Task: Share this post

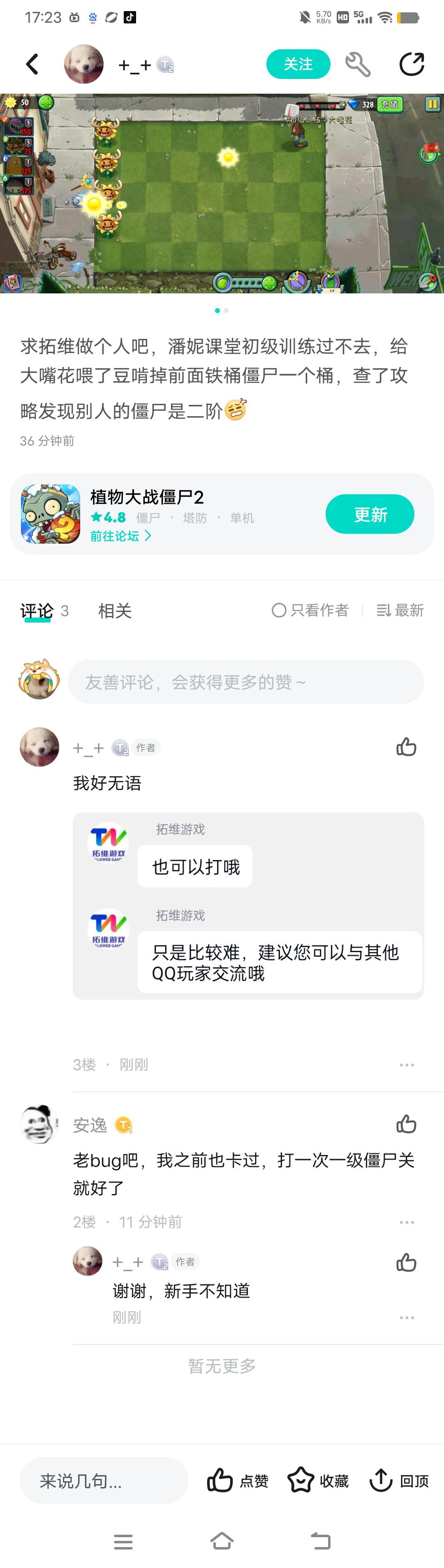Action: click(x=411, y=65)
